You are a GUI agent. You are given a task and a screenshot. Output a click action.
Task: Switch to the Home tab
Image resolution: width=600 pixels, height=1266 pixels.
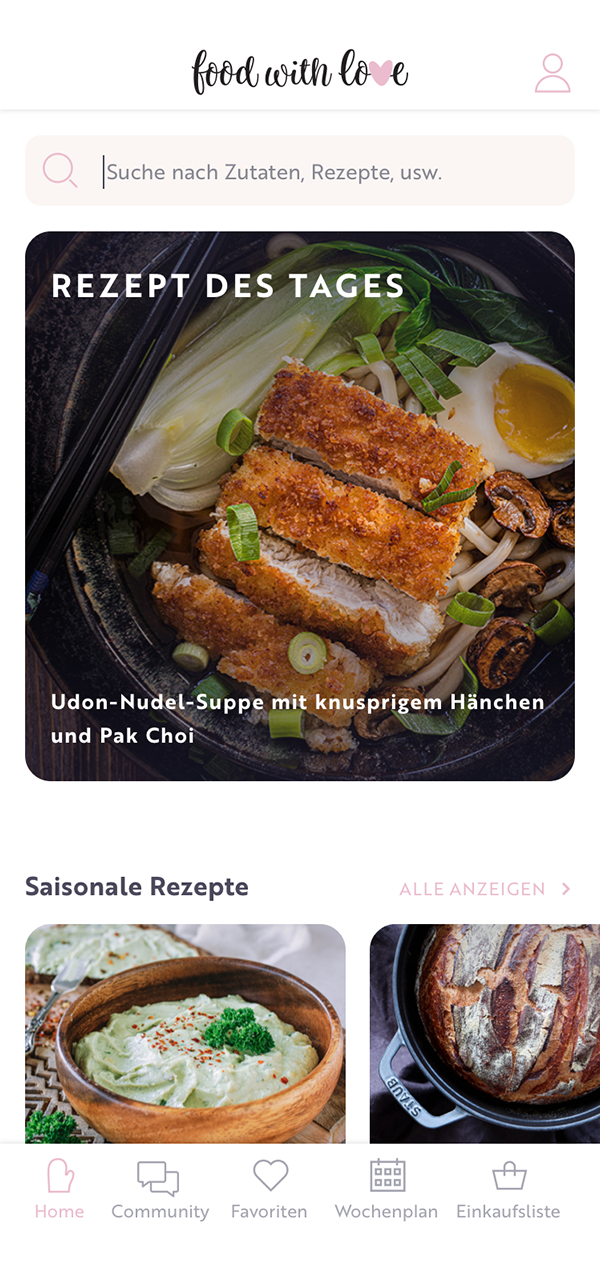tap(60, 1190)
